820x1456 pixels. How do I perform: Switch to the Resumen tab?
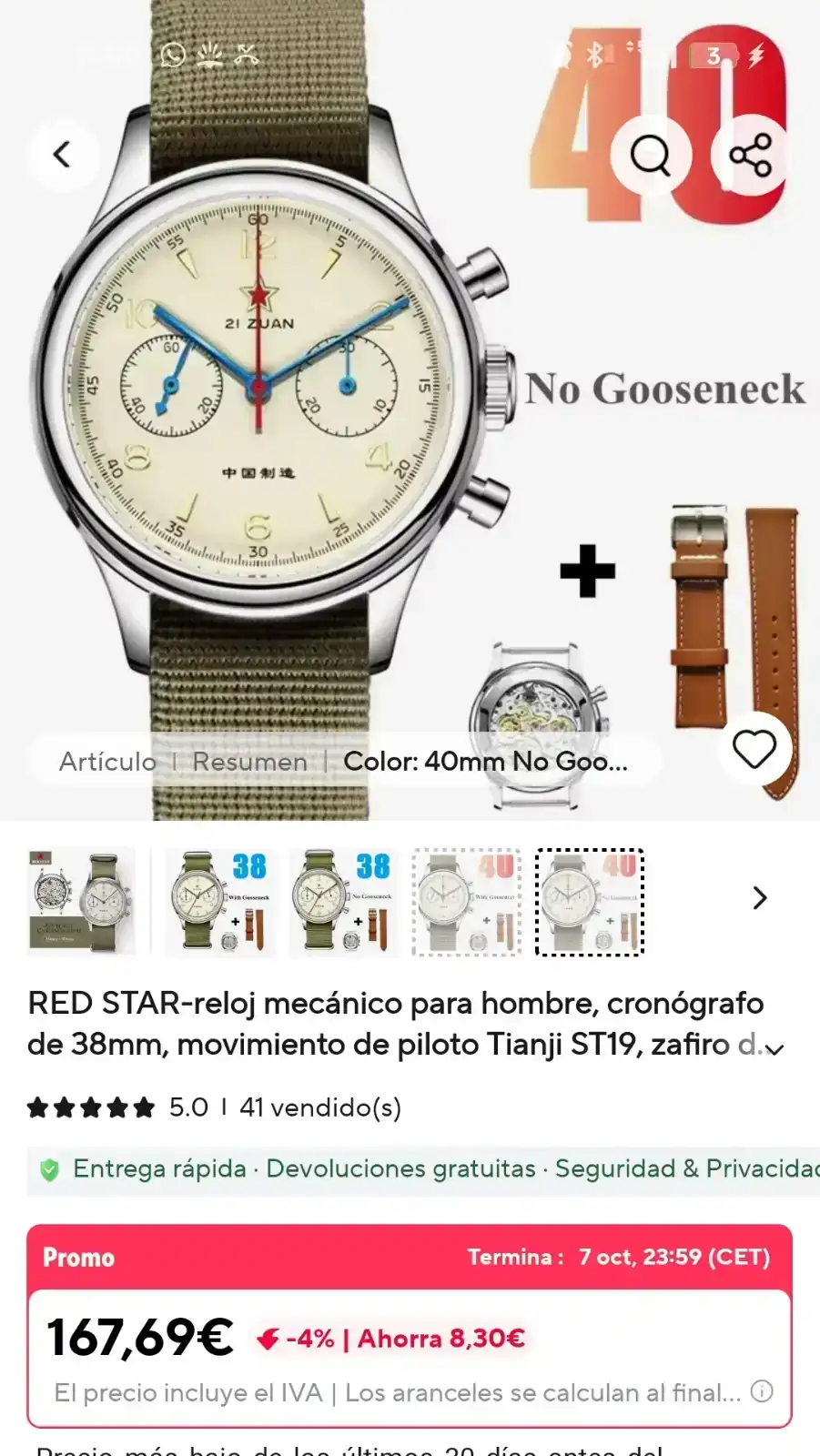pyautogui.click(x=250, y=762)
